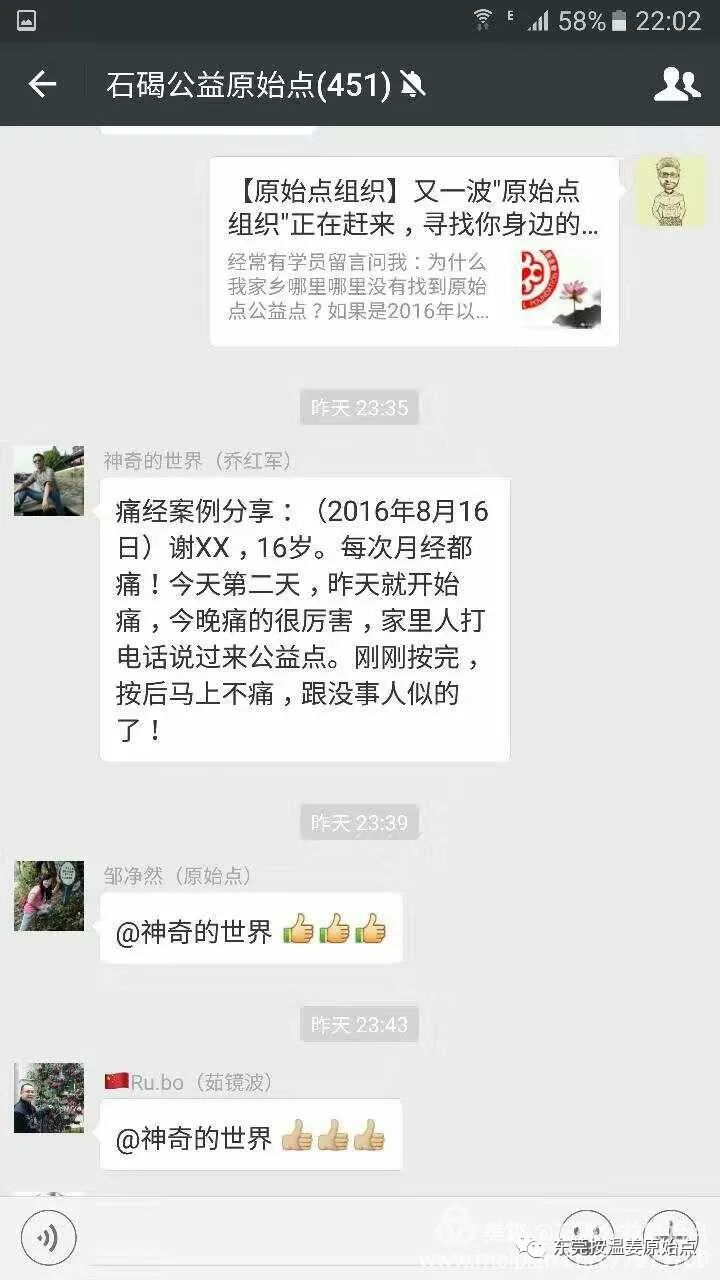Go back from the group chat
Viewport: 720px width, 1280px height.
tap(42, 85)
